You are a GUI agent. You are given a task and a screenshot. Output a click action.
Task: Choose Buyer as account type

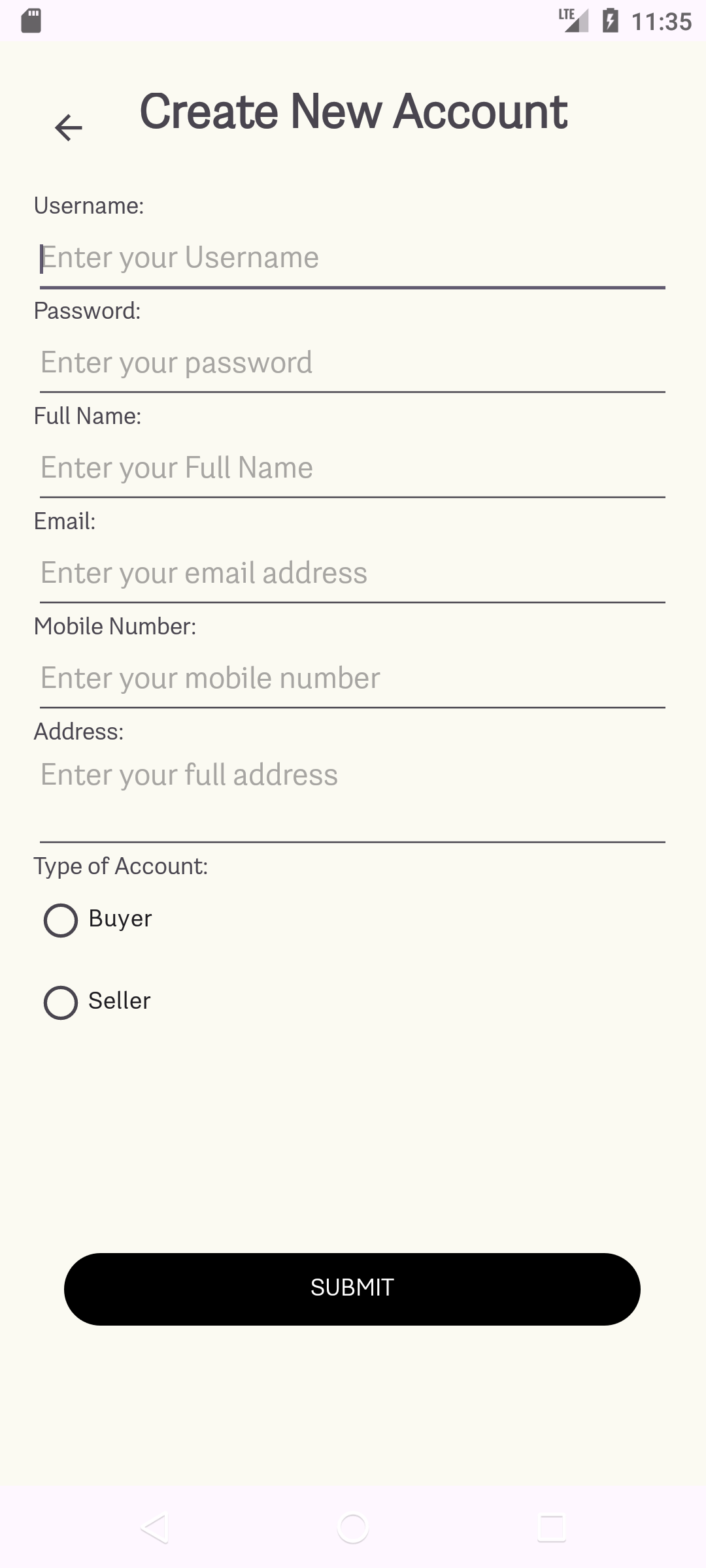[61, 920]
